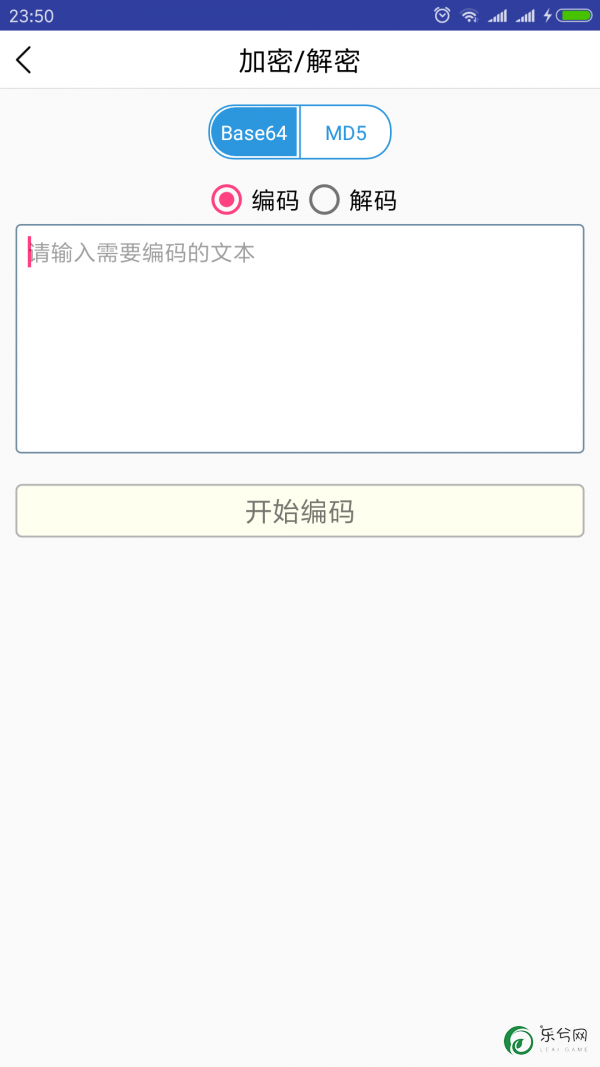Tap the 开始编码 button
This screenshot has height=1067, width=600.
point(300,510)
